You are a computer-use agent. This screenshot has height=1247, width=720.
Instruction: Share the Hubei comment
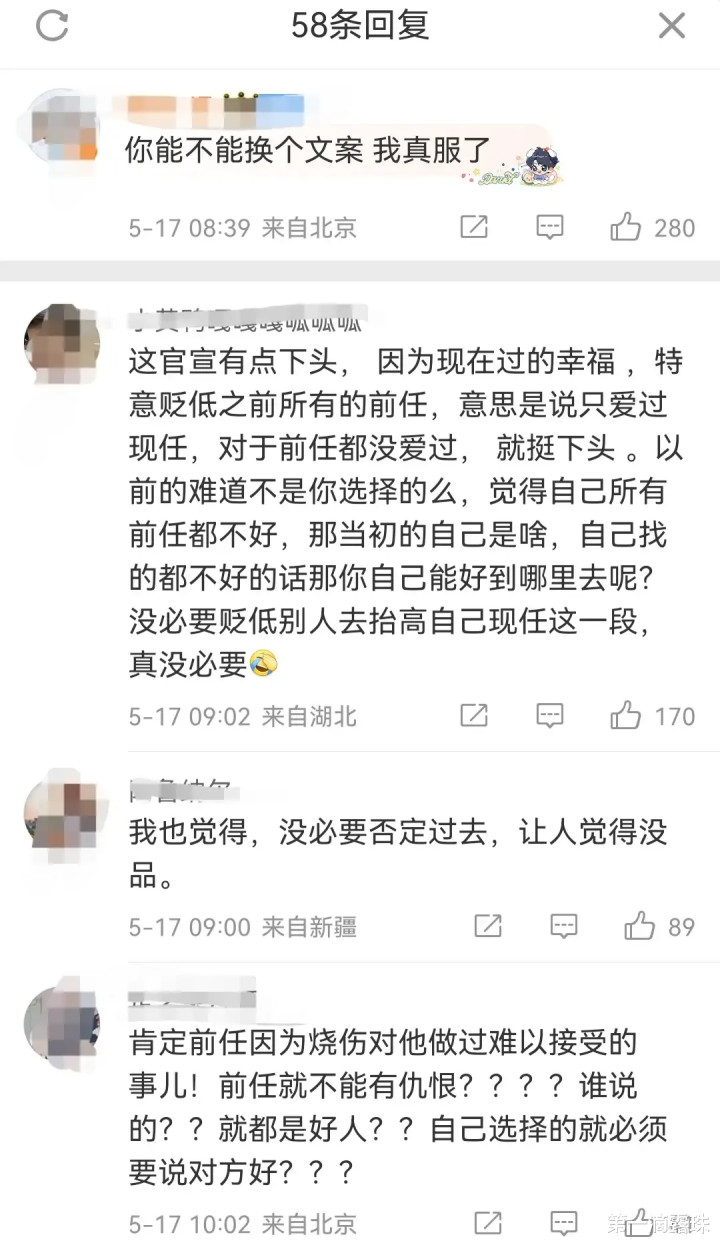tap(474, 716)
